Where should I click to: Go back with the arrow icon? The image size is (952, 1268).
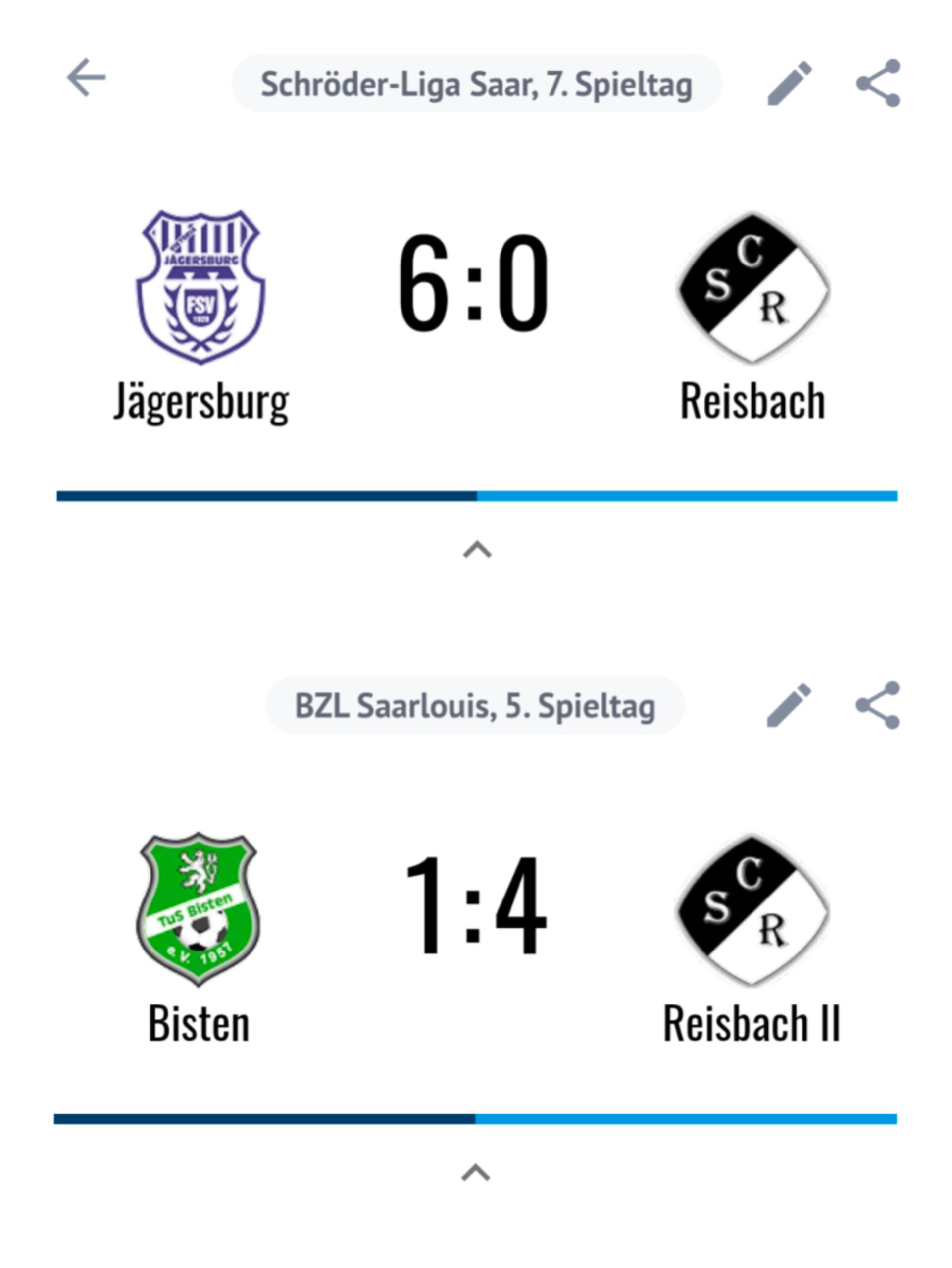(86, 78)
